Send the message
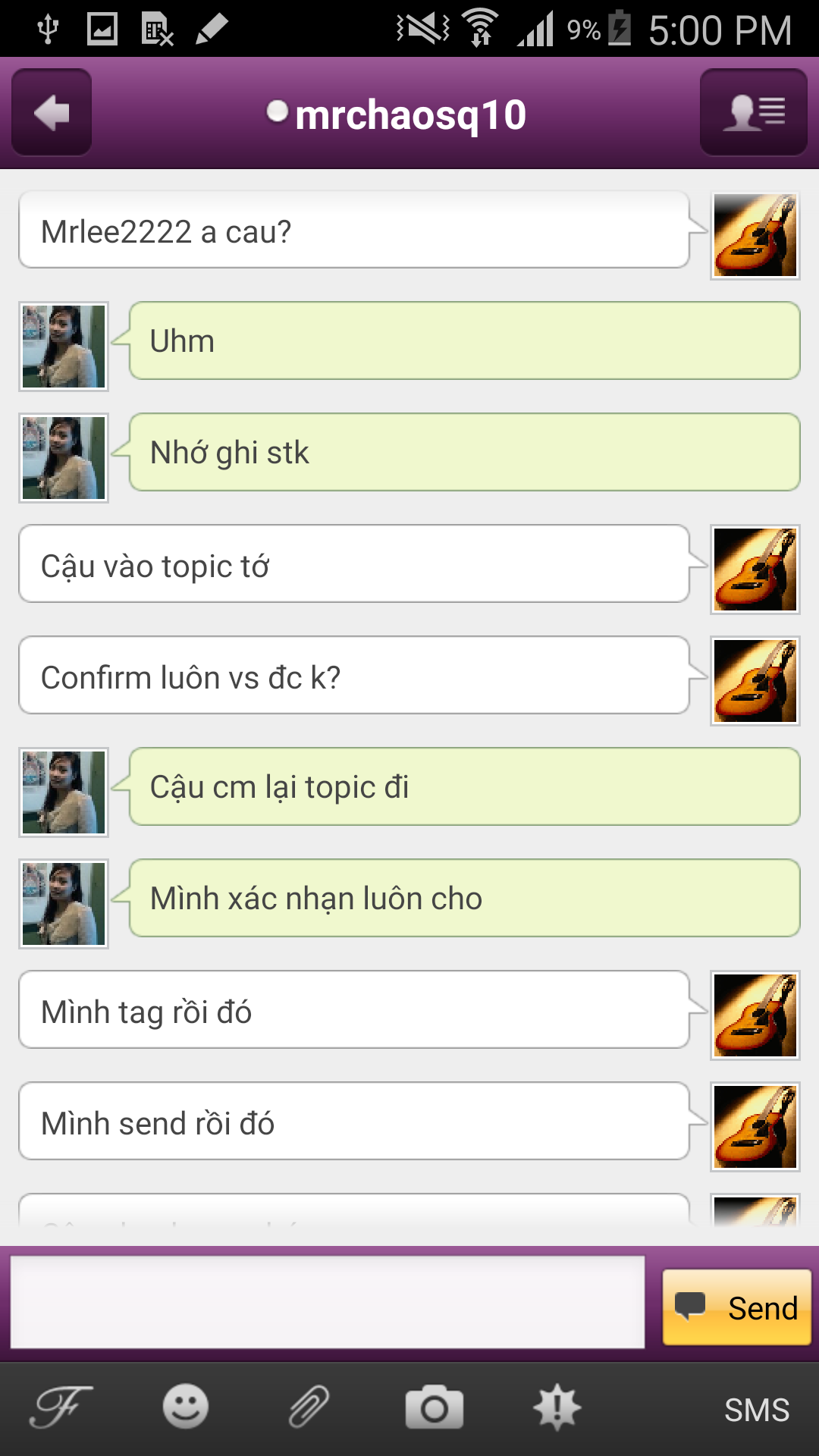Screen dimensions: 819x1456 pyautogui.click(x=736, y=1307)
